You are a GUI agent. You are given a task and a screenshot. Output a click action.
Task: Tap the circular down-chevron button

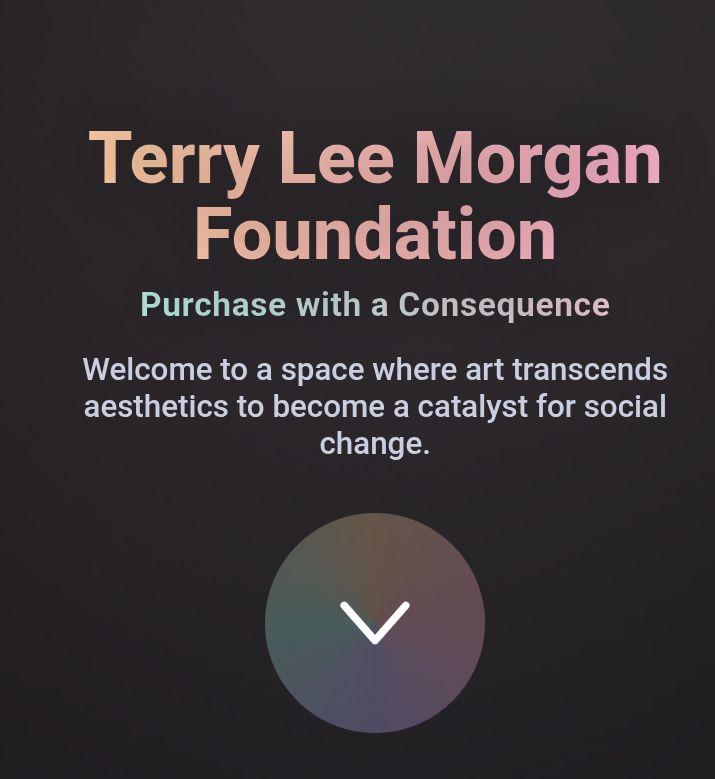click(x=375, y=622)
